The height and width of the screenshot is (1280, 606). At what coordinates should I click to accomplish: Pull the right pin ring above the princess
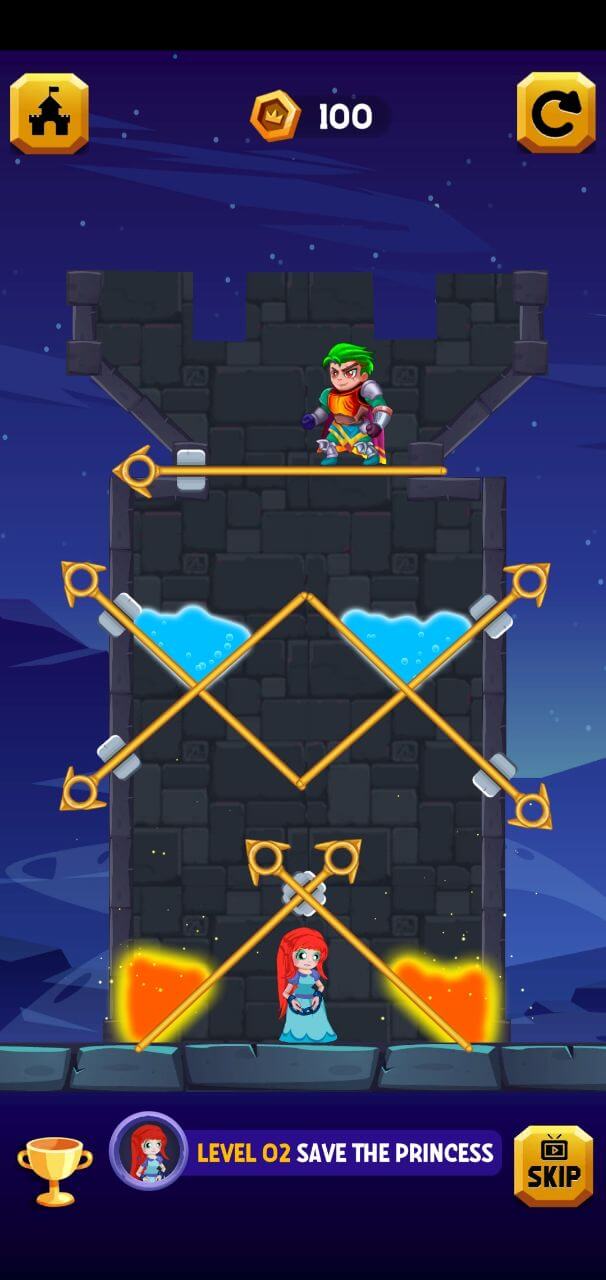338,857
